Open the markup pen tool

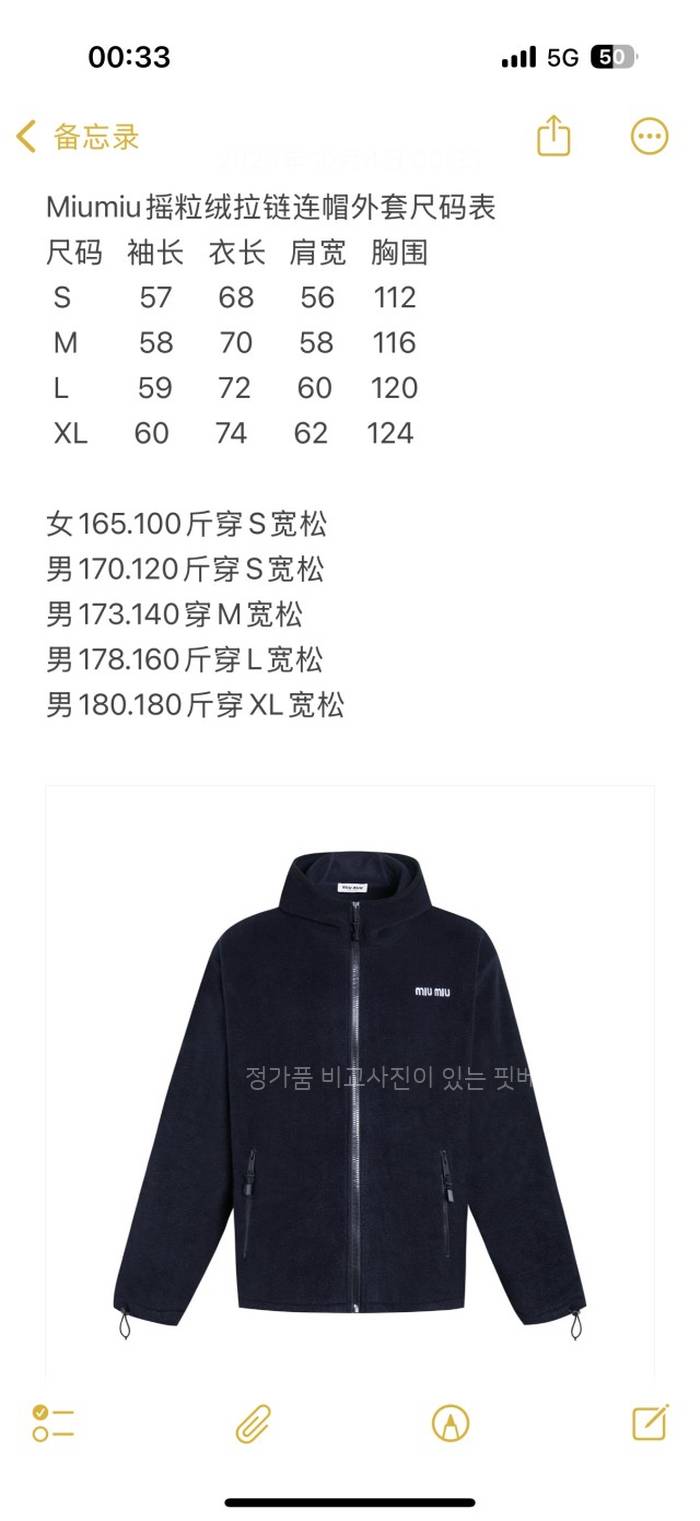click(x=450, y=1422)
